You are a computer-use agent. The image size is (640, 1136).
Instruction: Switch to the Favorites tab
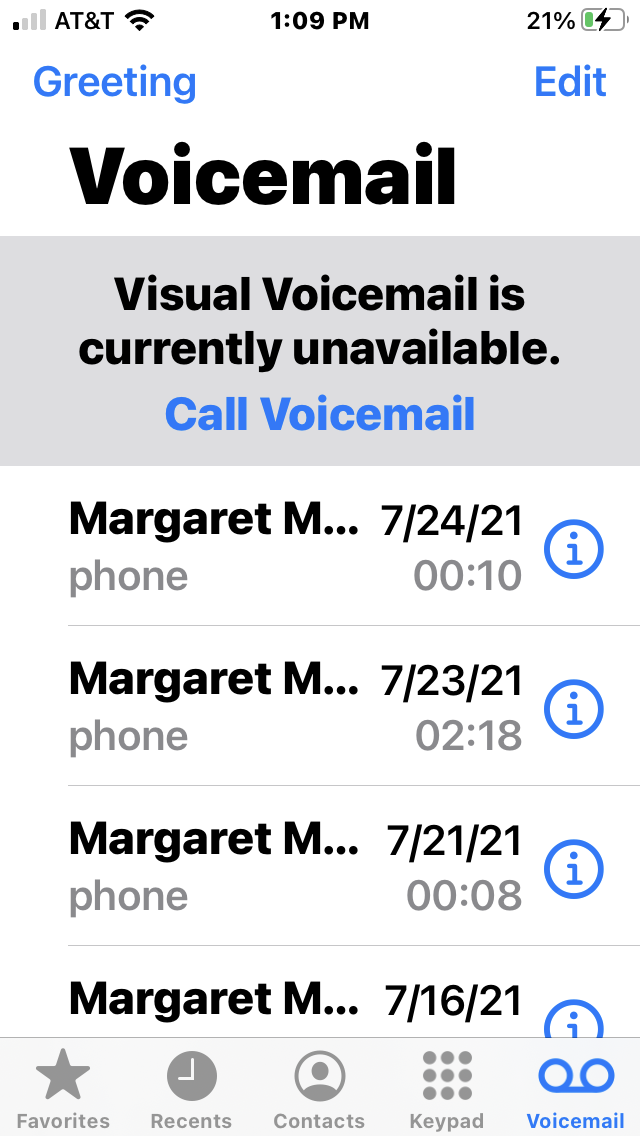(x=63, y=1090)
